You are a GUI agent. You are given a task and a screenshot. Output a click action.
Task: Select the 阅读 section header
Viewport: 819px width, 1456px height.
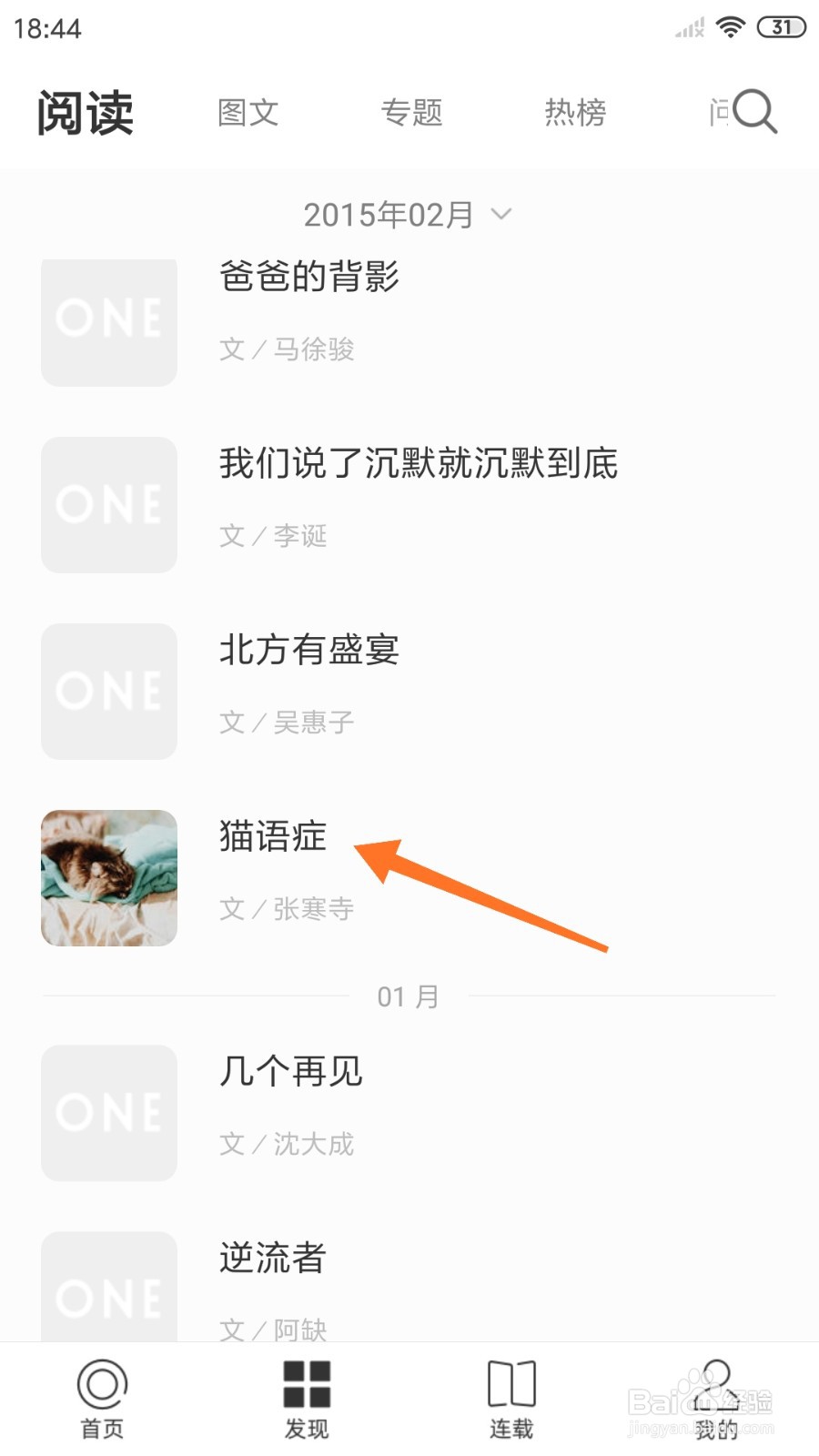tap(85, 111)
